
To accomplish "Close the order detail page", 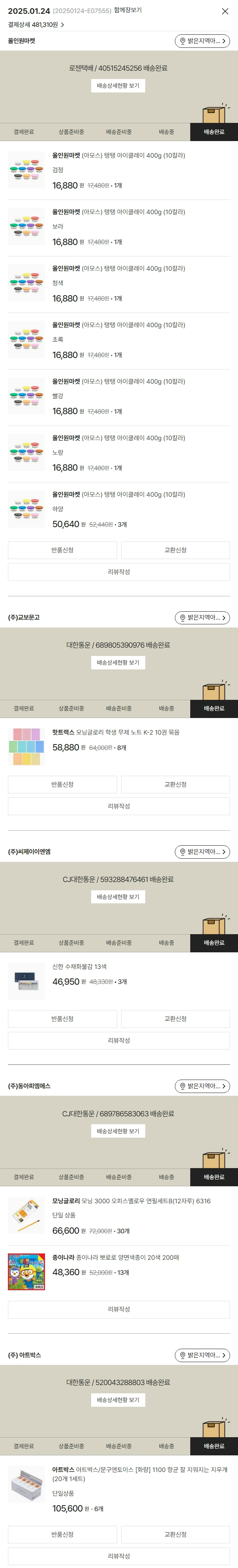I will [x=225, y=11].
